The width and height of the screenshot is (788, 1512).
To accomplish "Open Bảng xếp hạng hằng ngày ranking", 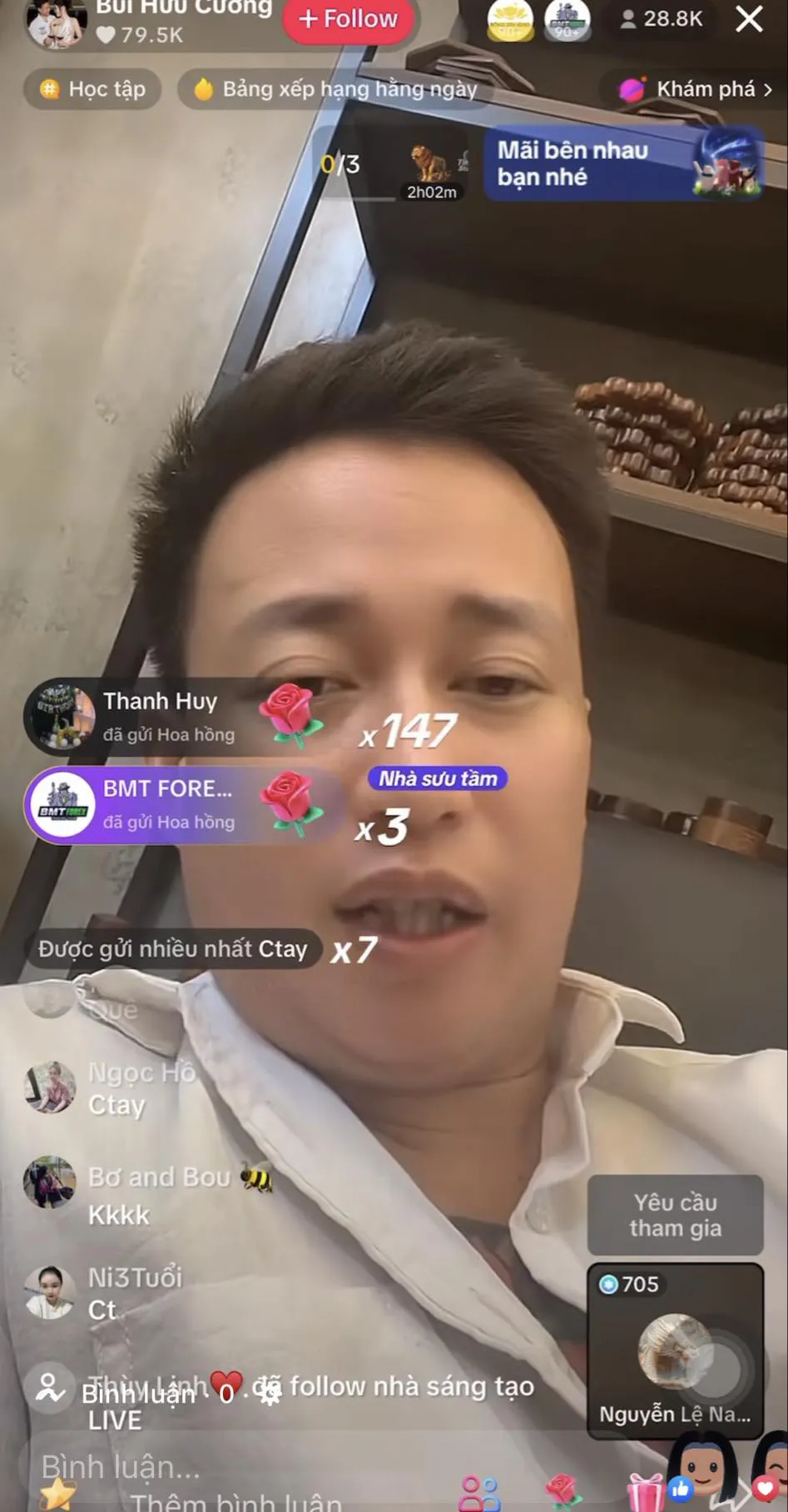I will coord(335,89).
